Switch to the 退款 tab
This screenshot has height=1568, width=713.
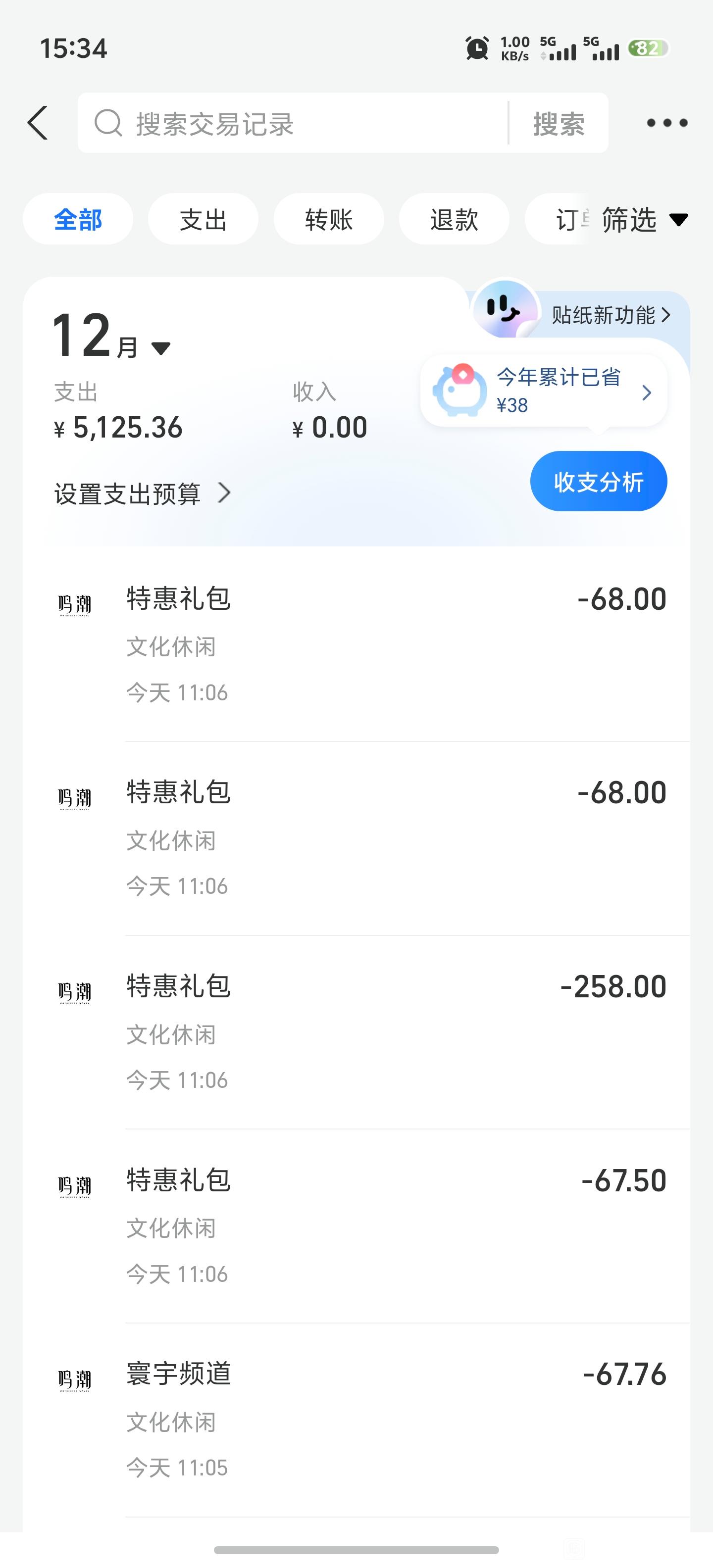[x=454, y=219]
